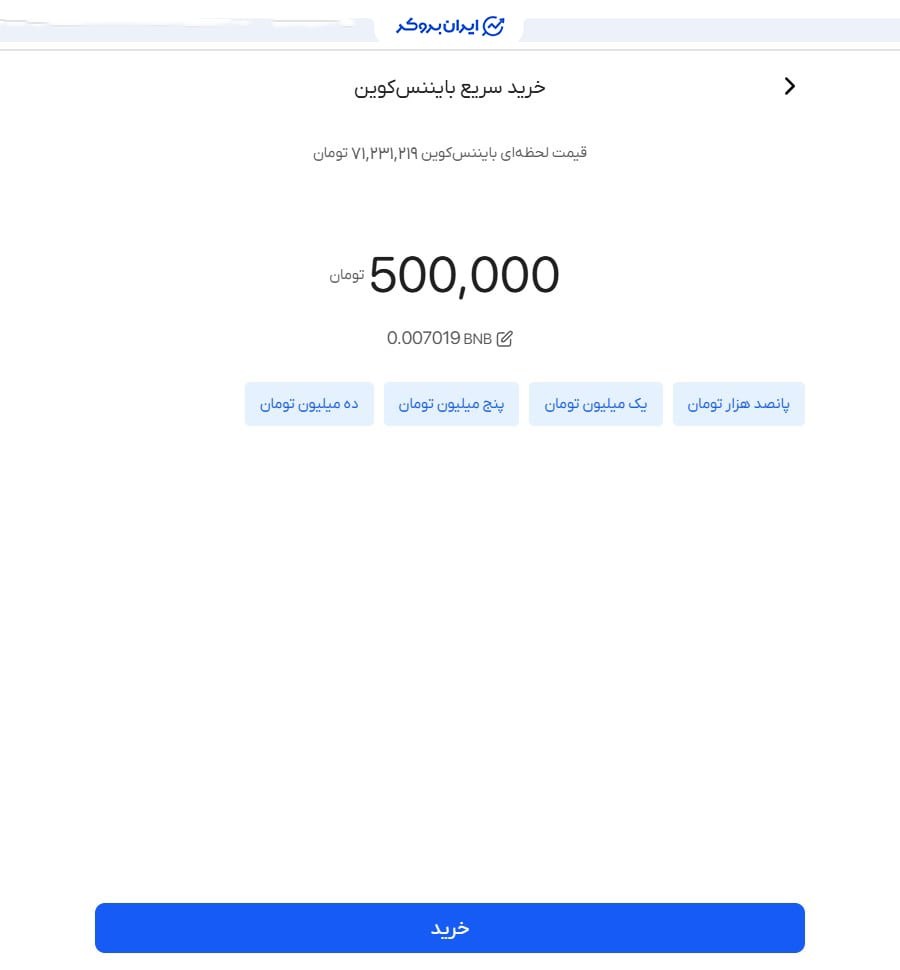
Task: Select the پانصد هزار تومان chip
Action: click(738, 405)
